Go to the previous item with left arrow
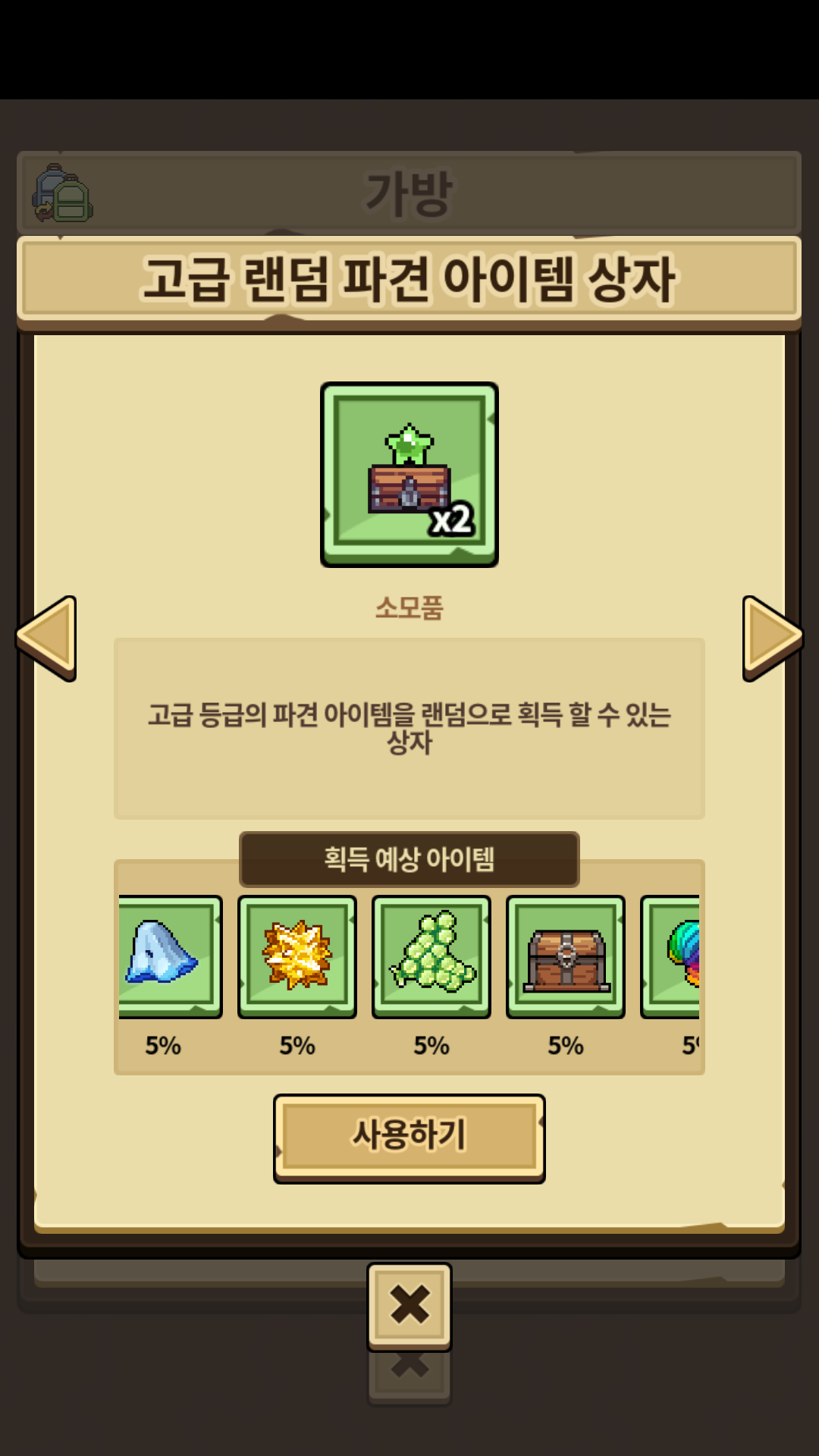The height and width of the screenshot is (1456, 819). 47,638
